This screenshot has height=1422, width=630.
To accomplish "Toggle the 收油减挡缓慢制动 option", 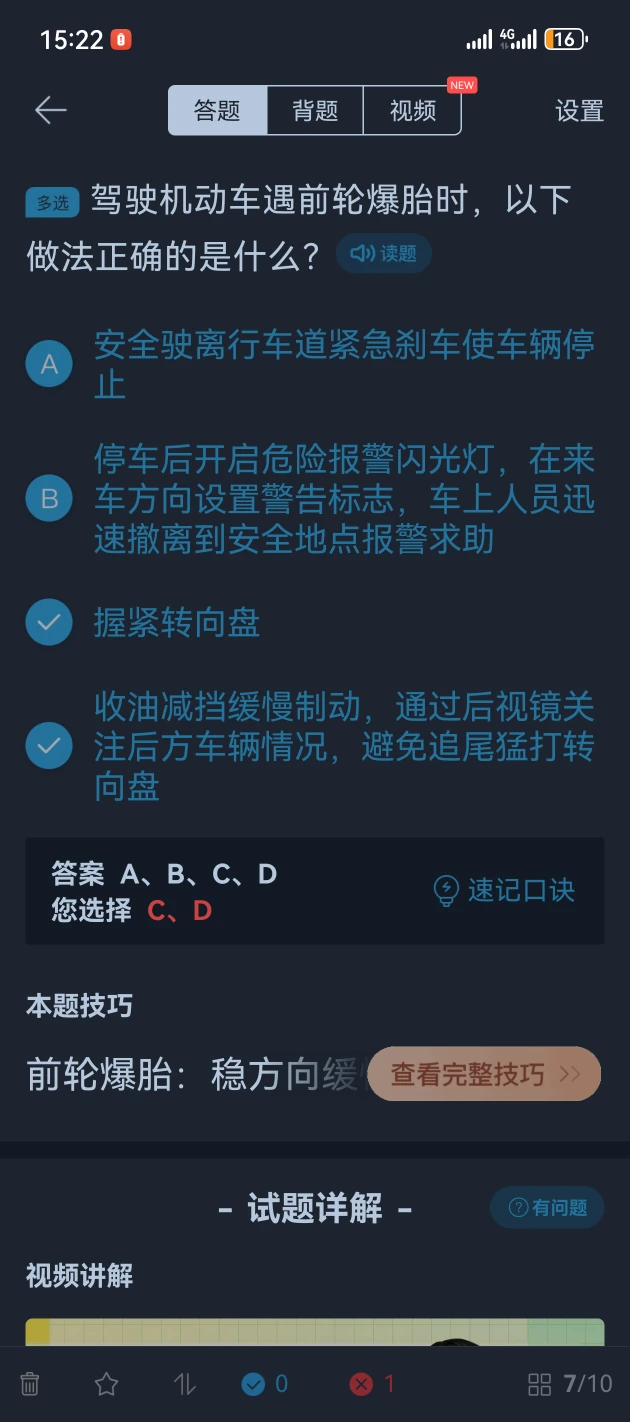I will pyautogui.click(x=49, y=746).
